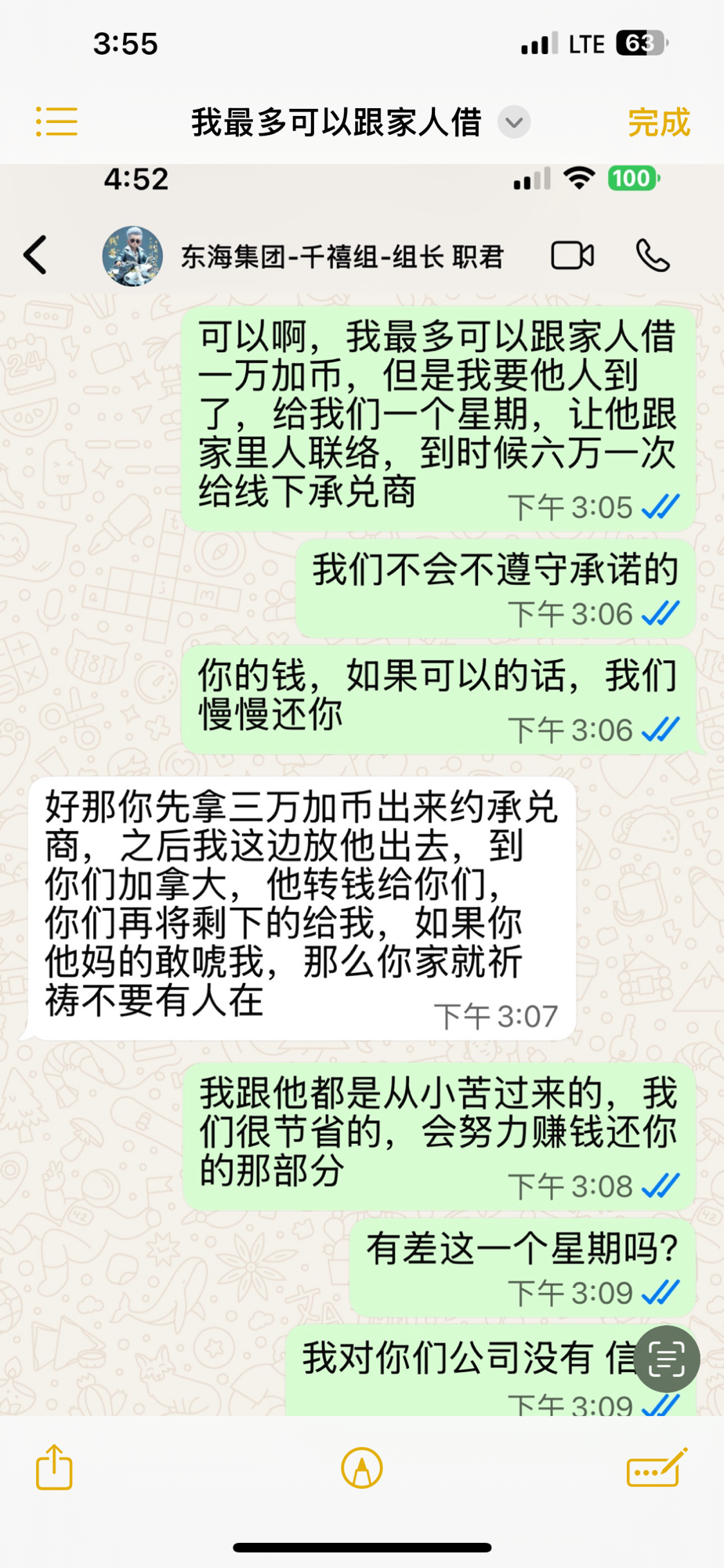Open the markup pen tool
Viewport: 724px width, 1568px height.
[x=362, y=1468]
